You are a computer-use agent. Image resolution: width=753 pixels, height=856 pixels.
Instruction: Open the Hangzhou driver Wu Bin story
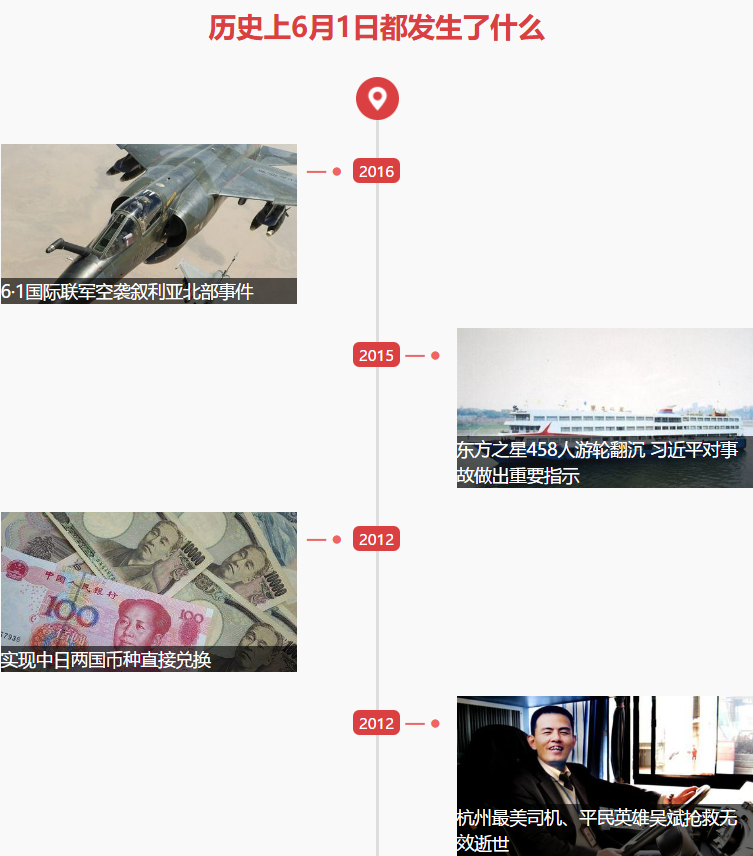tap(604, 775)
